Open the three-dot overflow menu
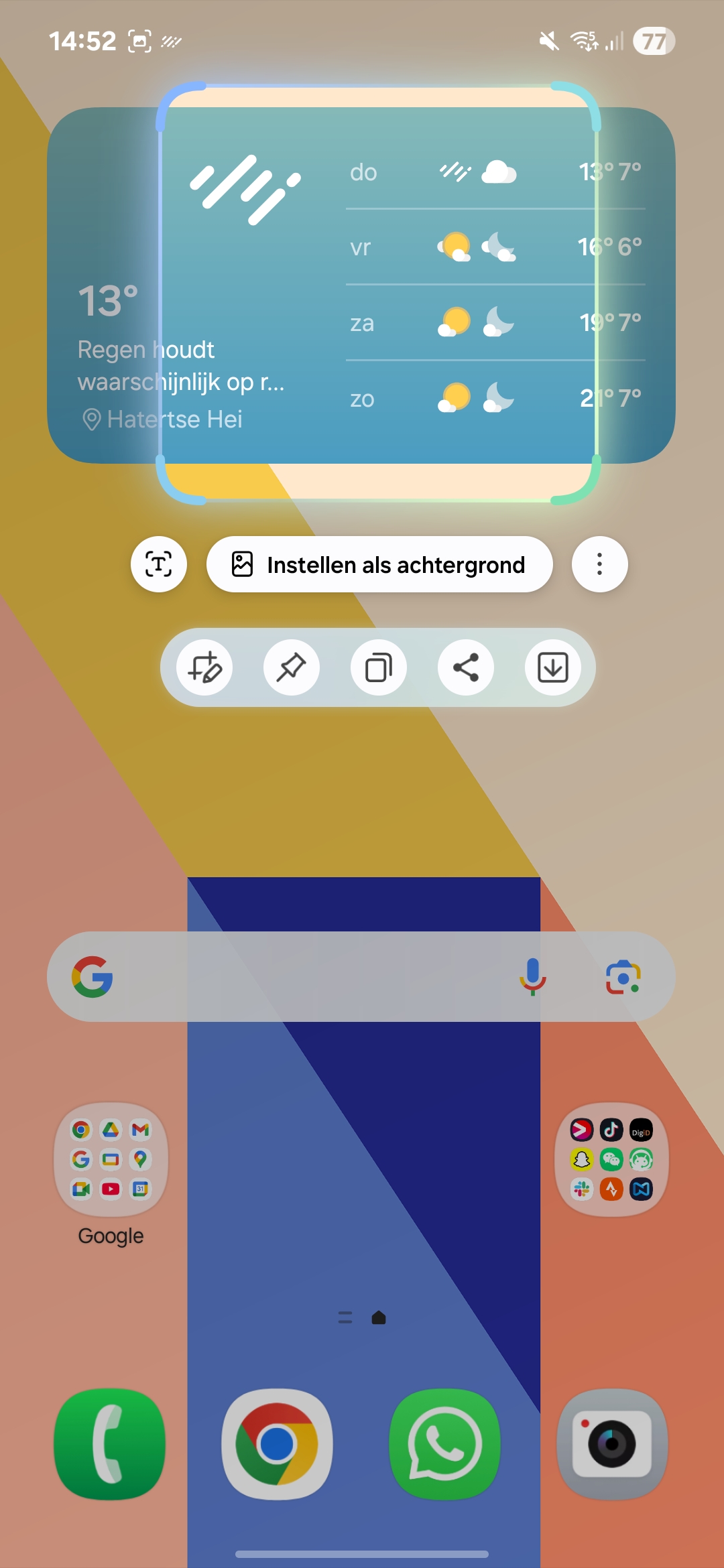 tap(599, 564)
